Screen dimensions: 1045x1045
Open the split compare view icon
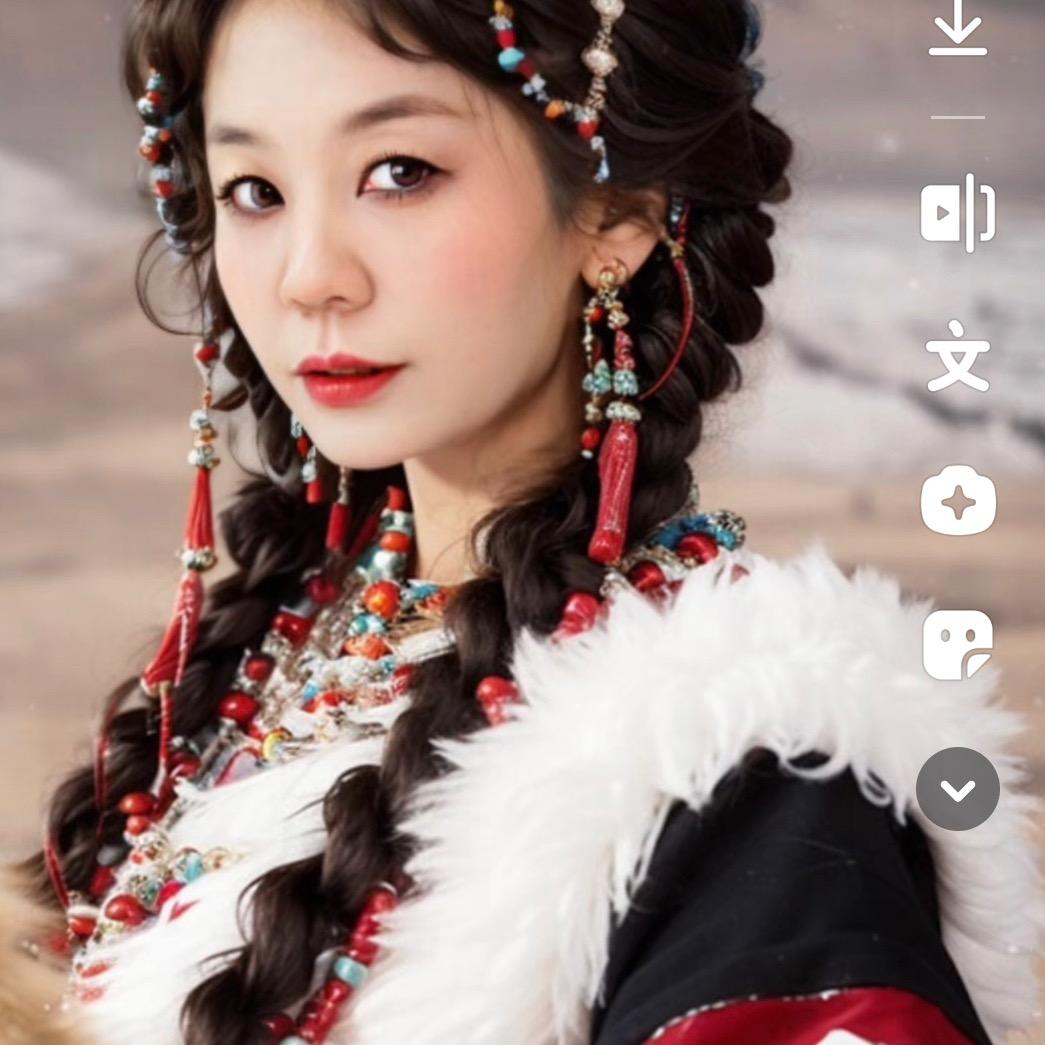coord(958,212)
